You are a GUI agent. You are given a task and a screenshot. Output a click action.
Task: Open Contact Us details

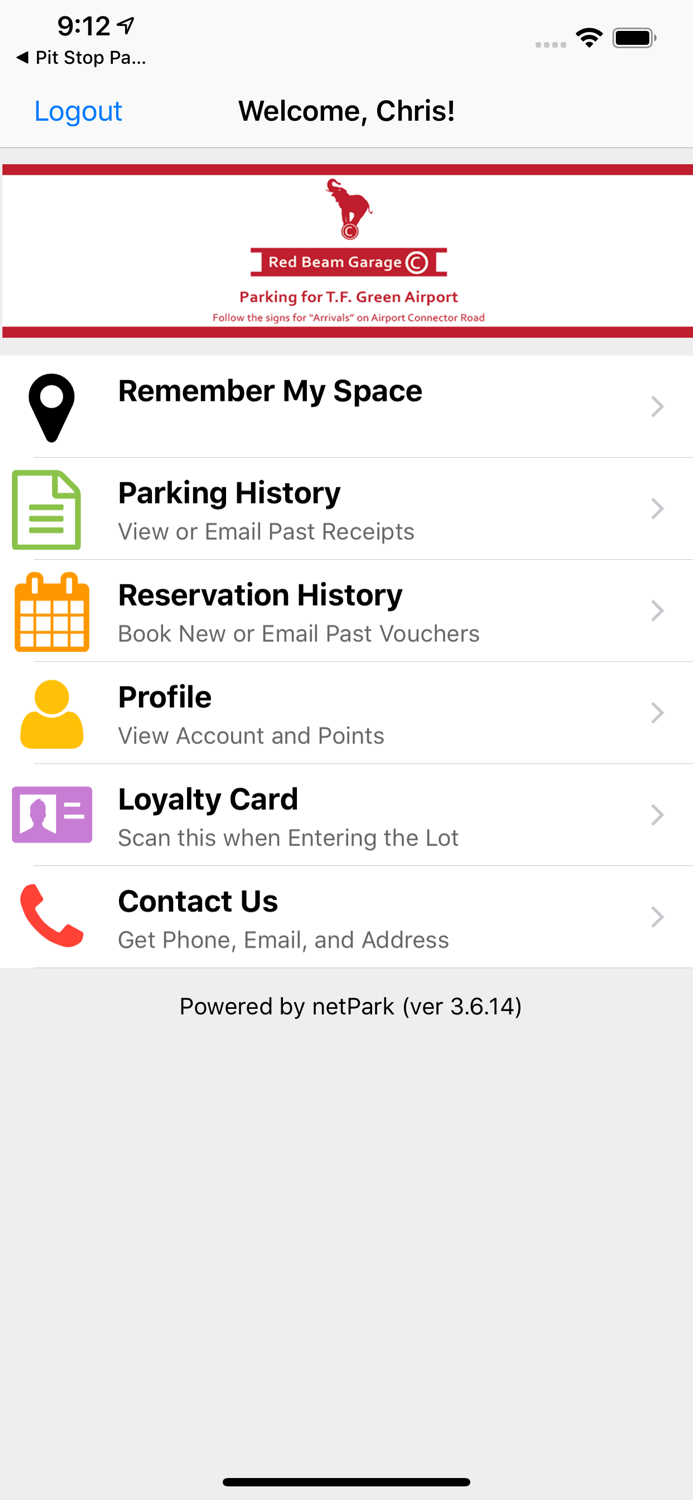click(346, 918)
